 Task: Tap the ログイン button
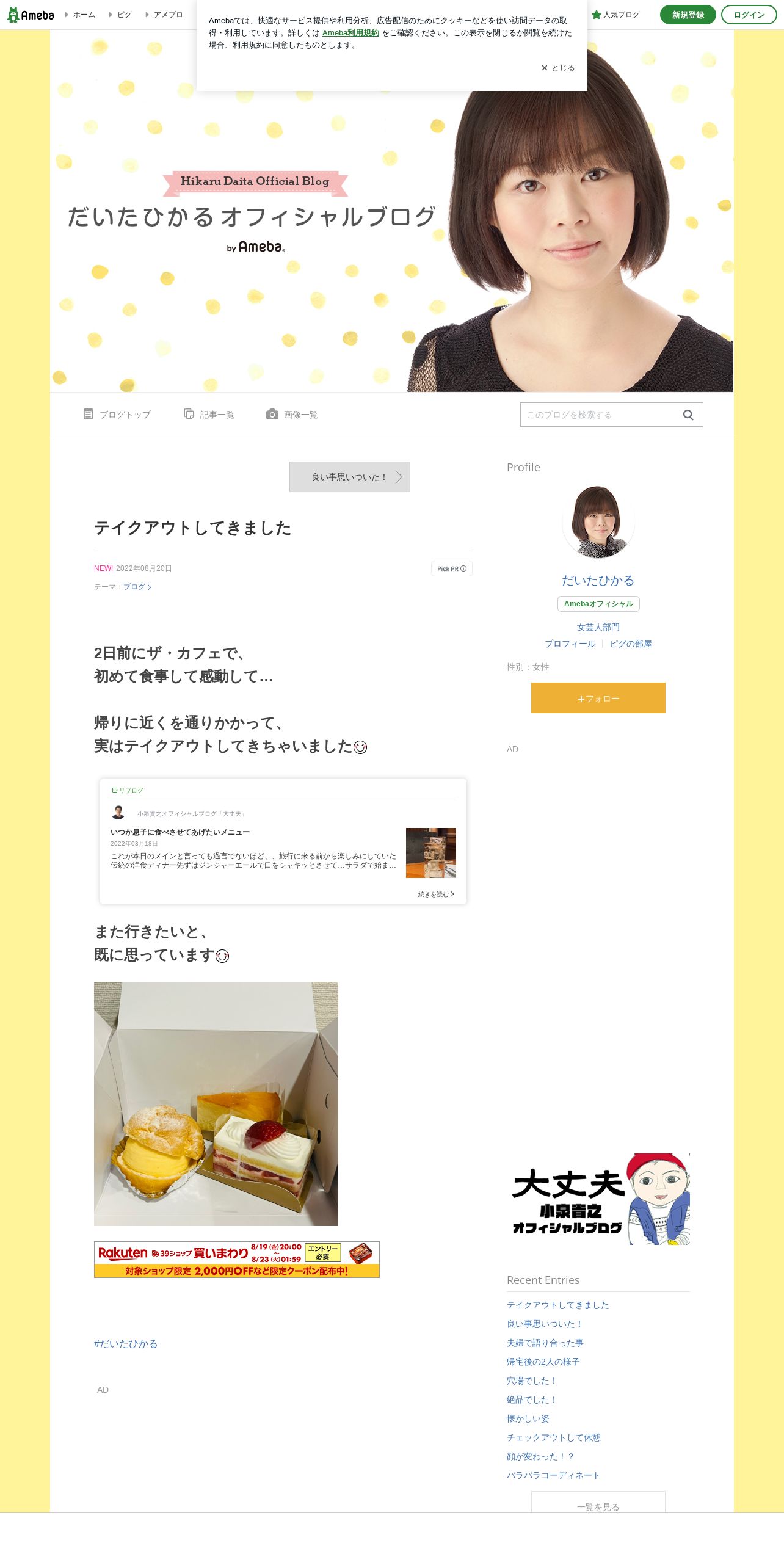coord(749,15)
